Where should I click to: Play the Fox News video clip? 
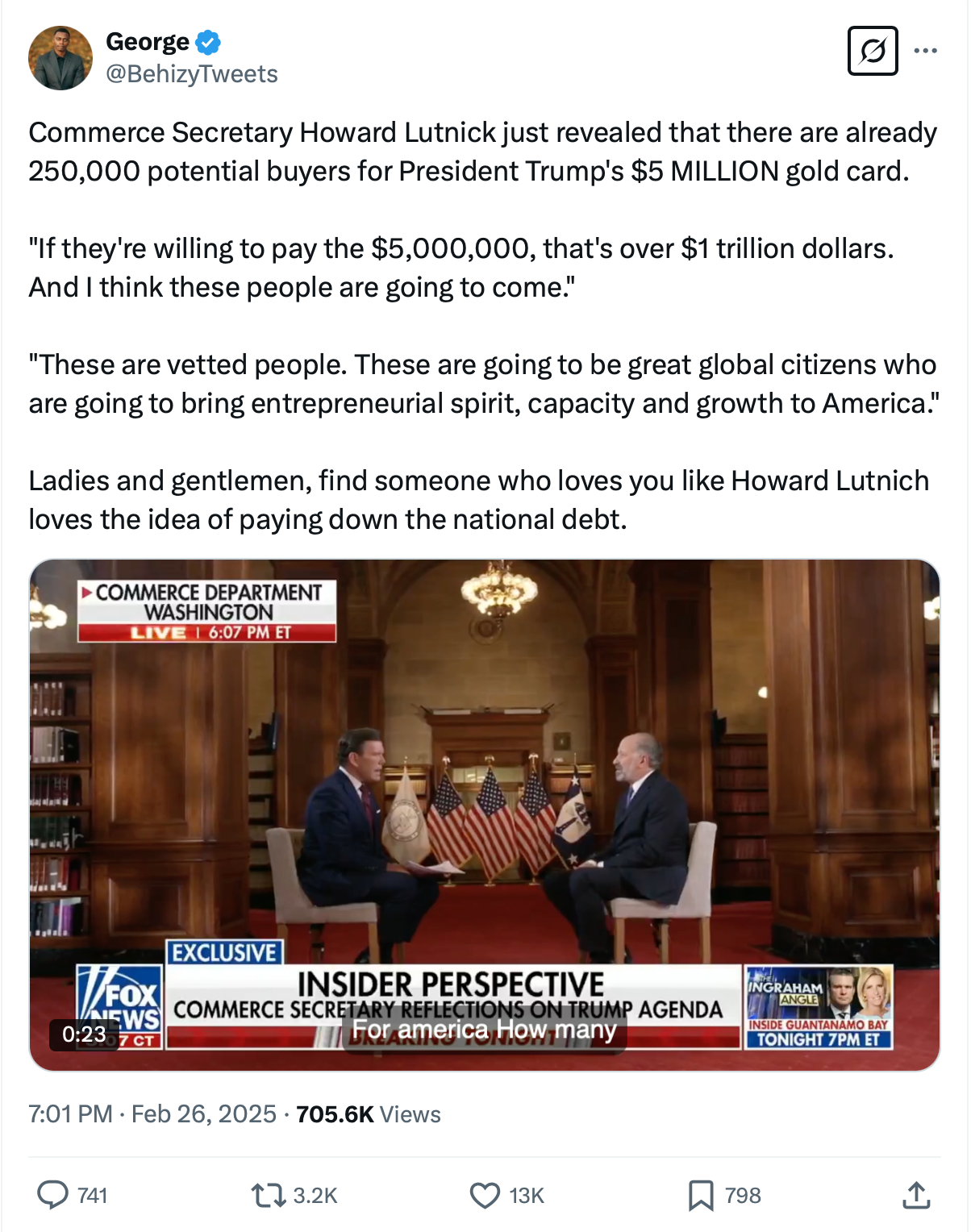click(485, 814)
